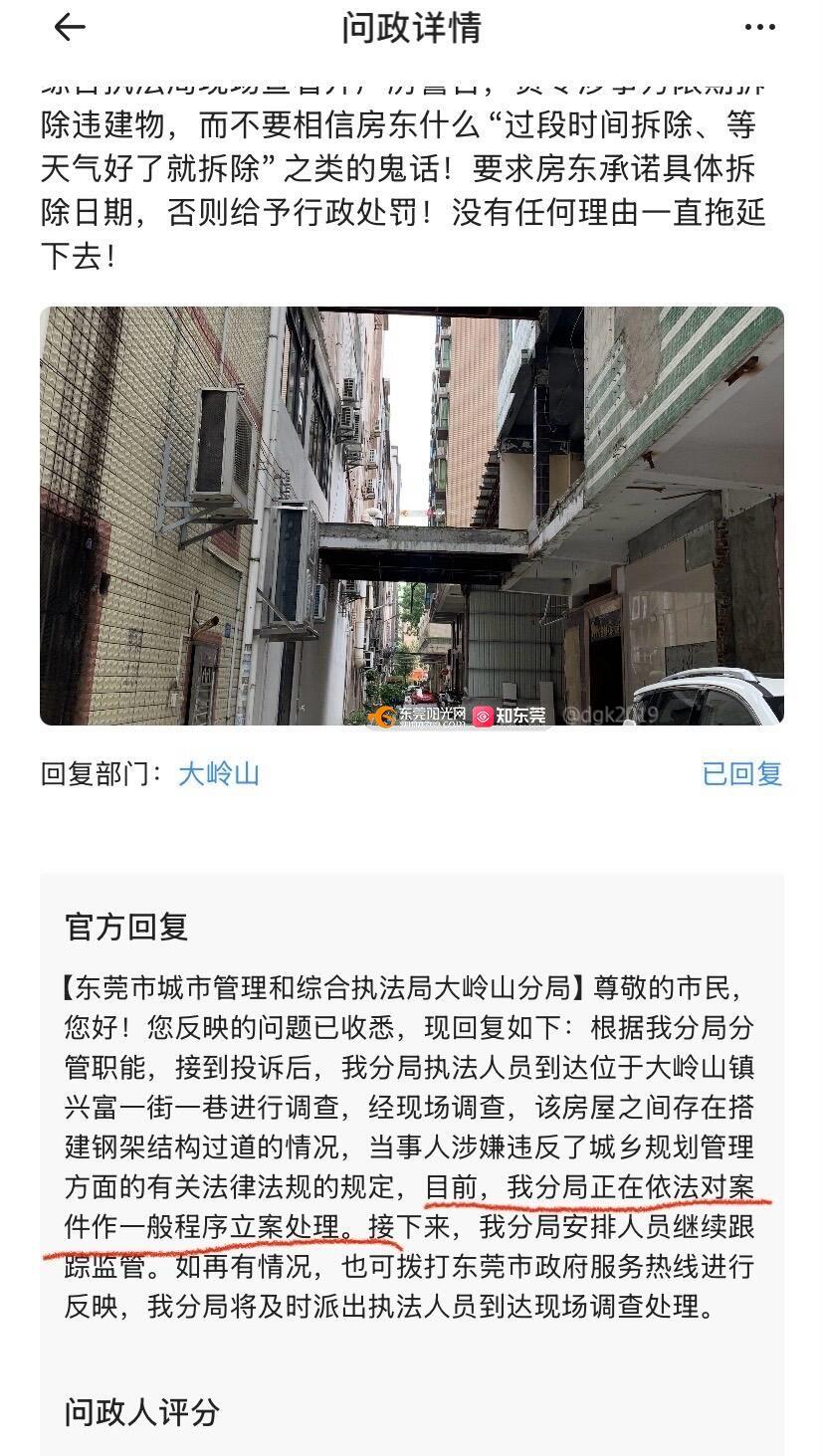View the alley photo in full screen
Screen dimensions: 823x1456
(x=411, y=516)
